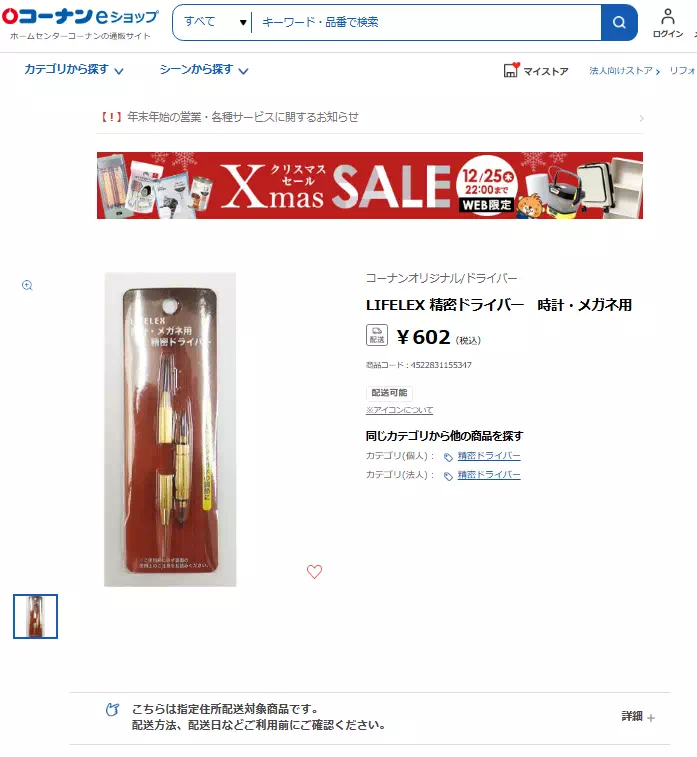Open 精密ドライバー link under カテゴリ(法人)

tap(489, 475)
